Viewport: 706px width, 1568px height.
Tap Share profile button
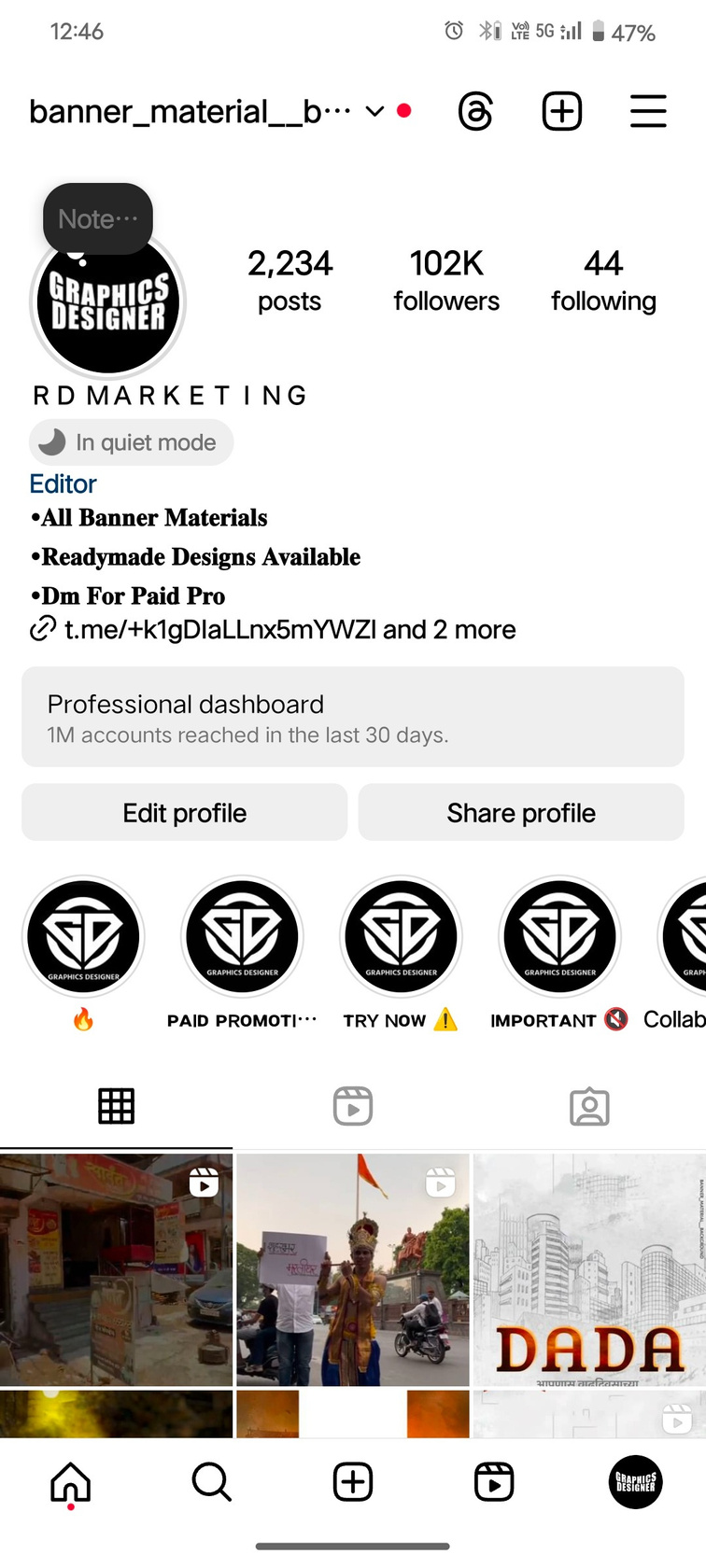[x=521, y=813]
